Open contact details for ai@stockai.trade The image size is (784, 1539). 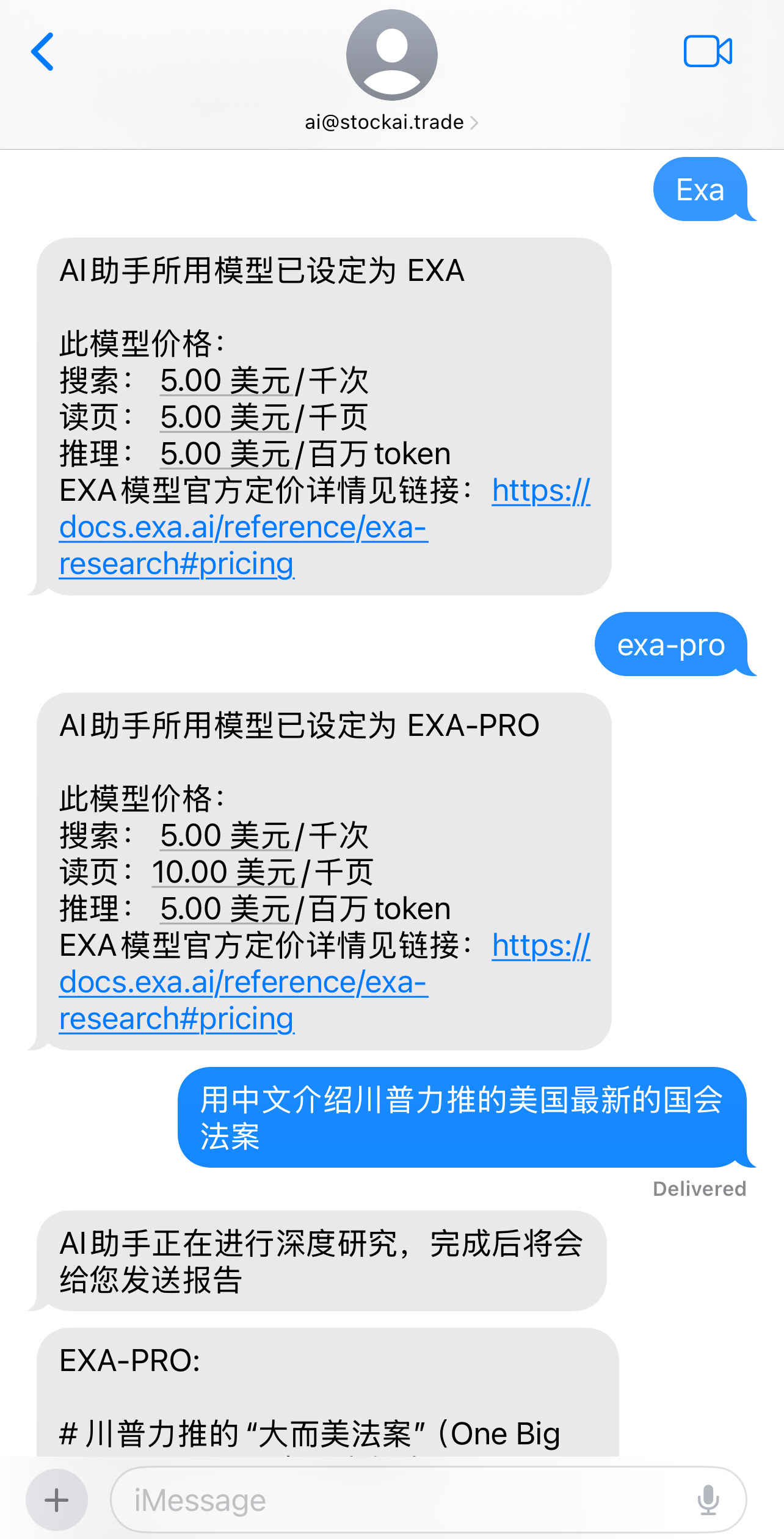pos(391,122)
